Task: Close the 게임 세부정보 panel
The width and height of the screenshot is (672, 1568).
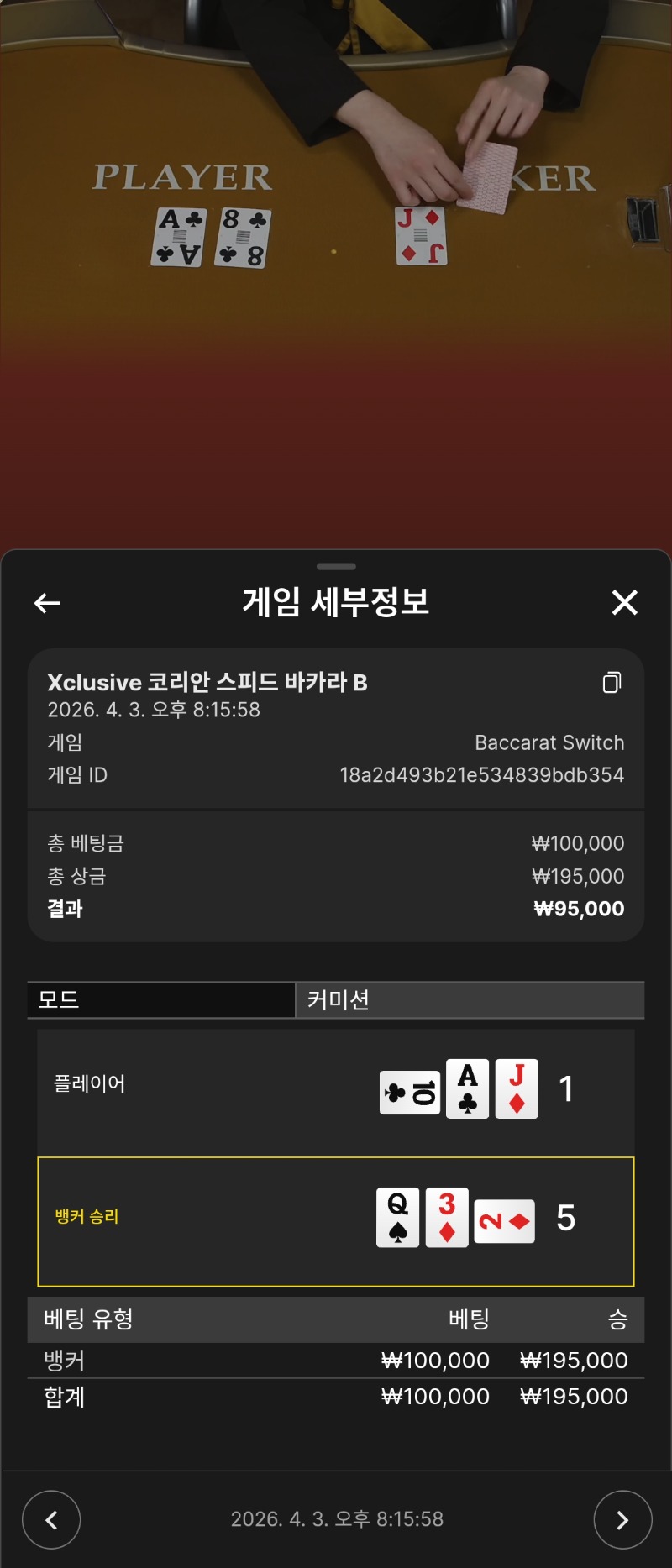Action: [624, 602]
